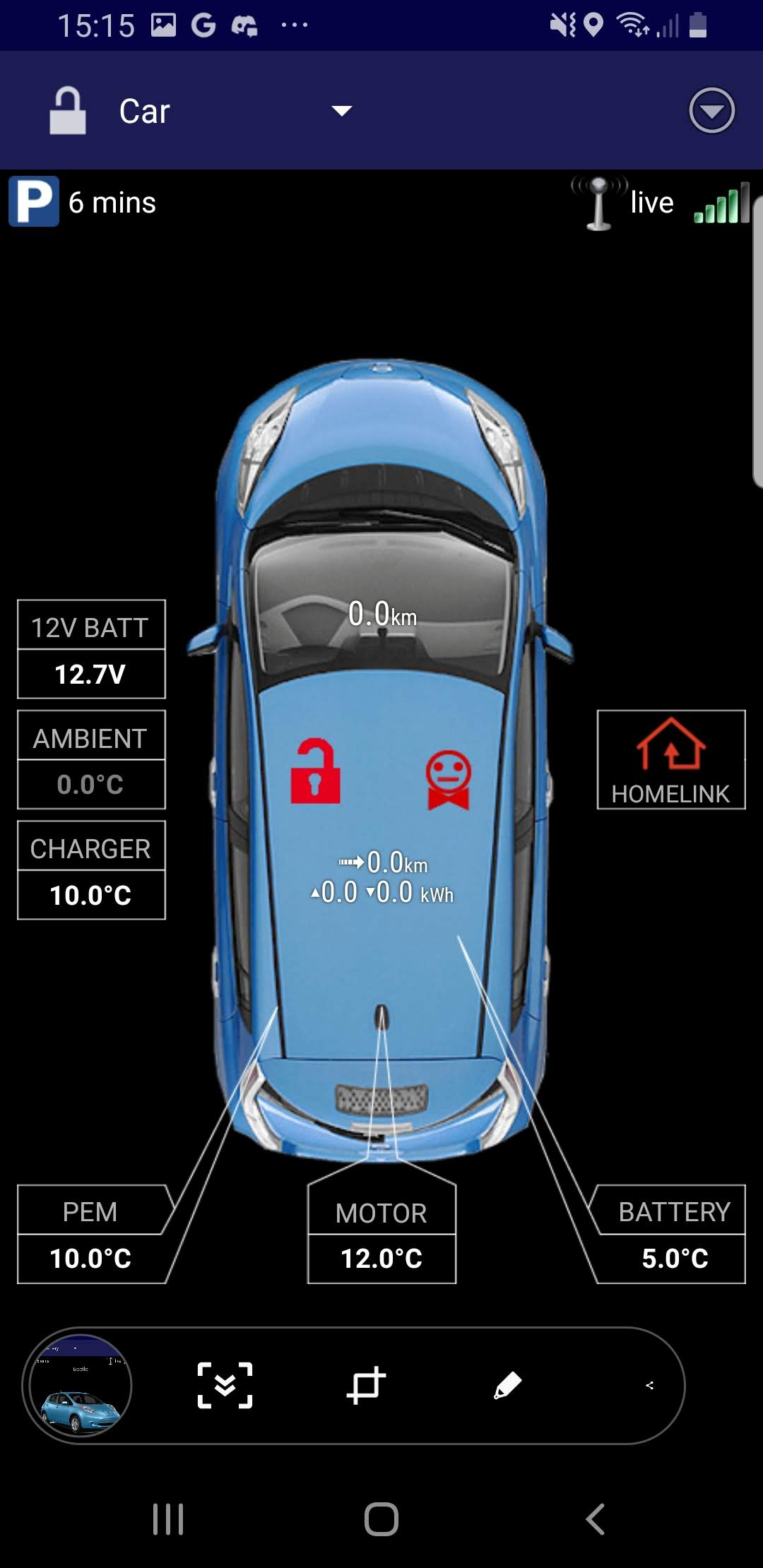Go back using the system navigation bar

pyautogui.click(x=595, y=1519)
